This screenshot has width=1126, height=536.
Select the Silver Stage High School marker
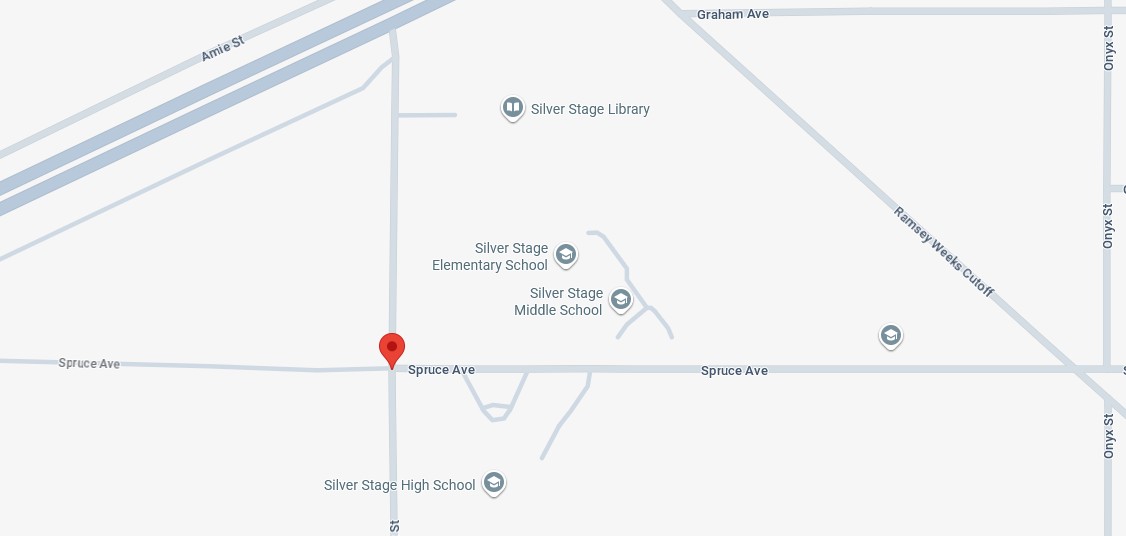click(492, 484)
